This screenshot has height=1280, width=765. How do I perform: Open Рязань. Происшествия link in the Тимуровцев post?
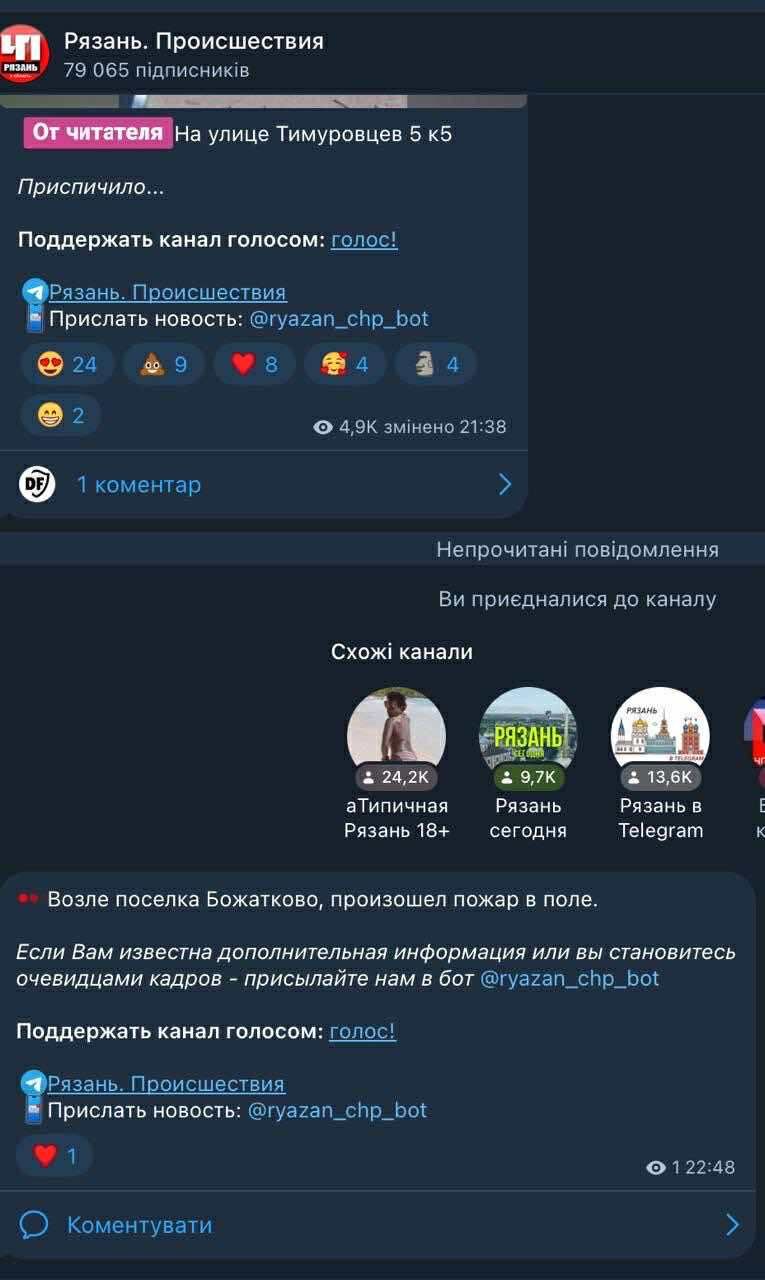tap(167, 292)
